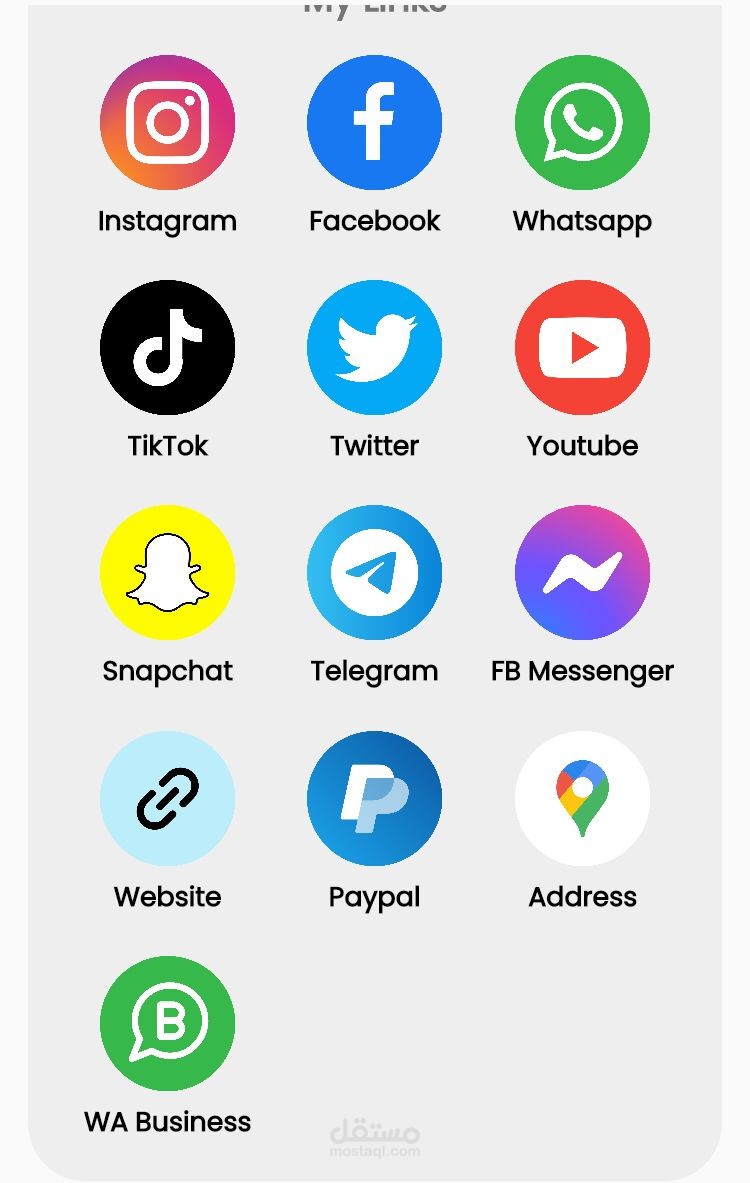750x1183 pixels.
Task: Open the Paypal link
Action: point(374,798)
